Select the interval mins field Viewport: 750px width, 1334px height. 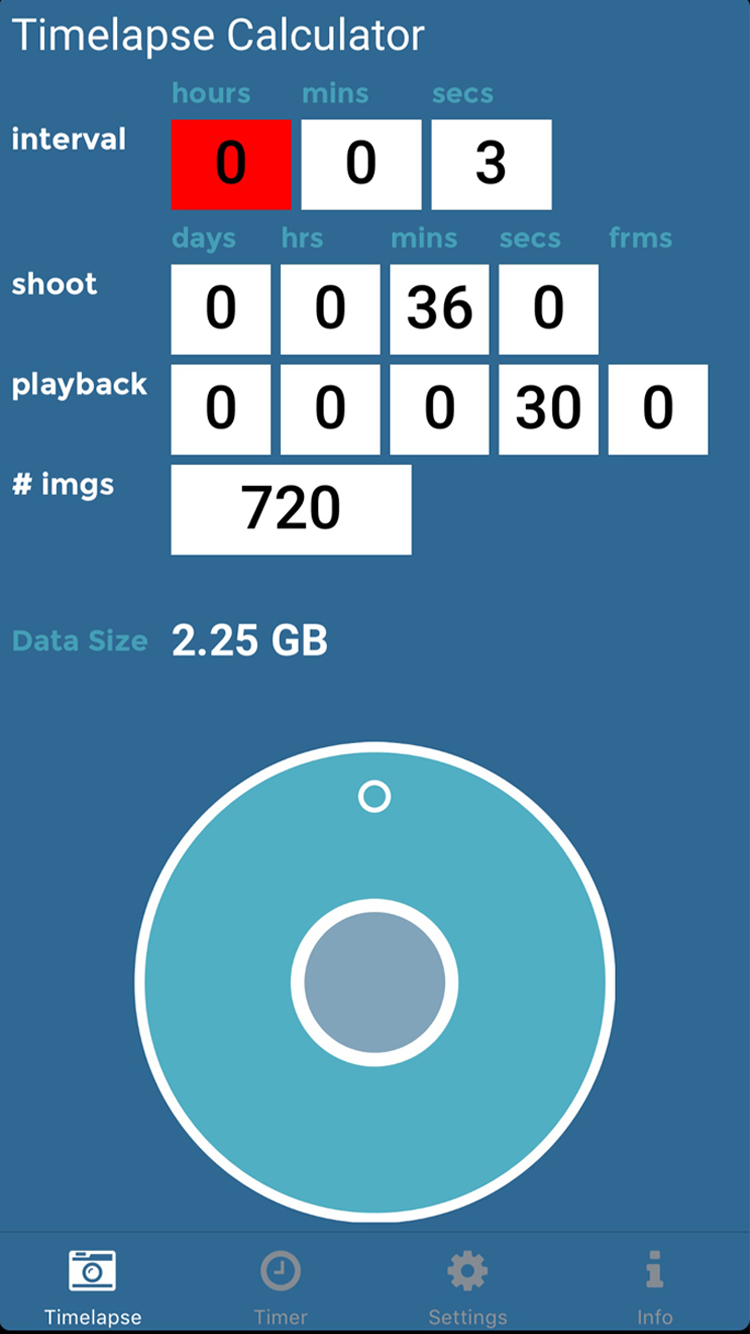click(x=361, y=164)
